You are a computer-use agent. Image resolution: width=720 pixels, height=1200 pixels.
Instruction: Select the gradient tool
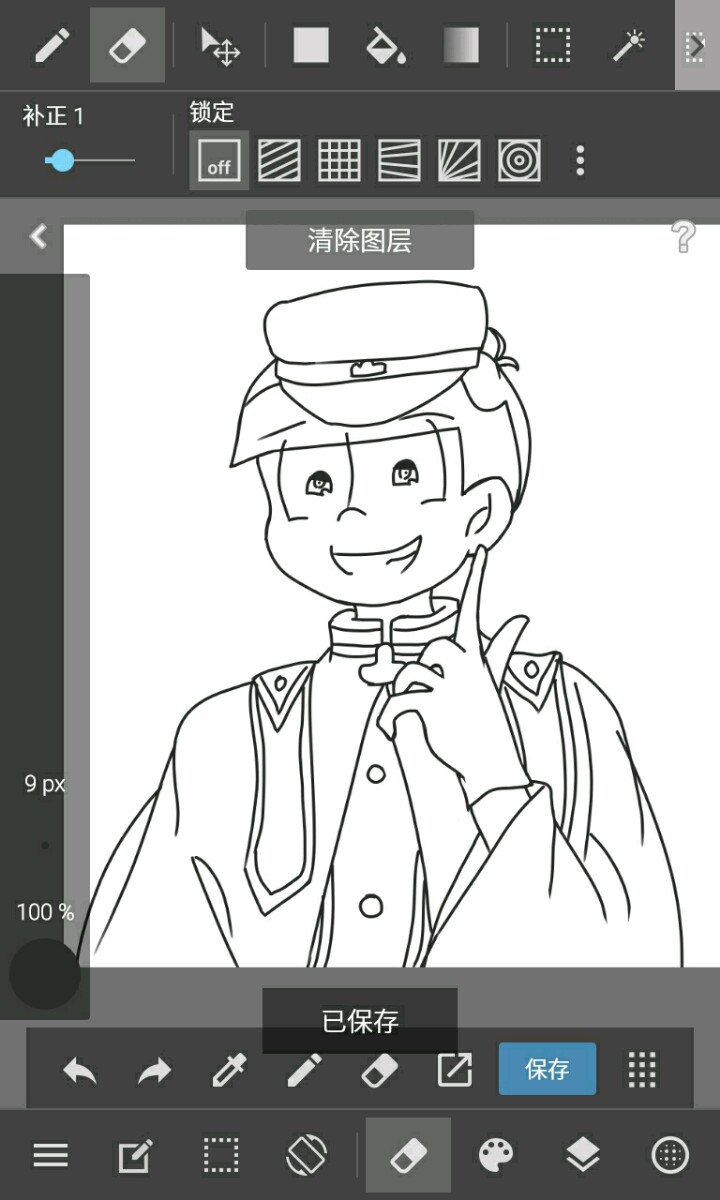coord(461,45)
